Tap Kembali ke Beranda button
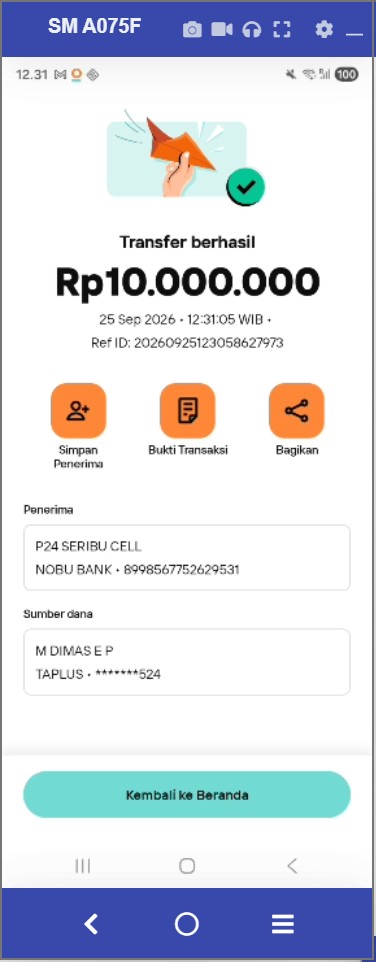Screen dimensions: 376x962 click(x=187, y=795)
